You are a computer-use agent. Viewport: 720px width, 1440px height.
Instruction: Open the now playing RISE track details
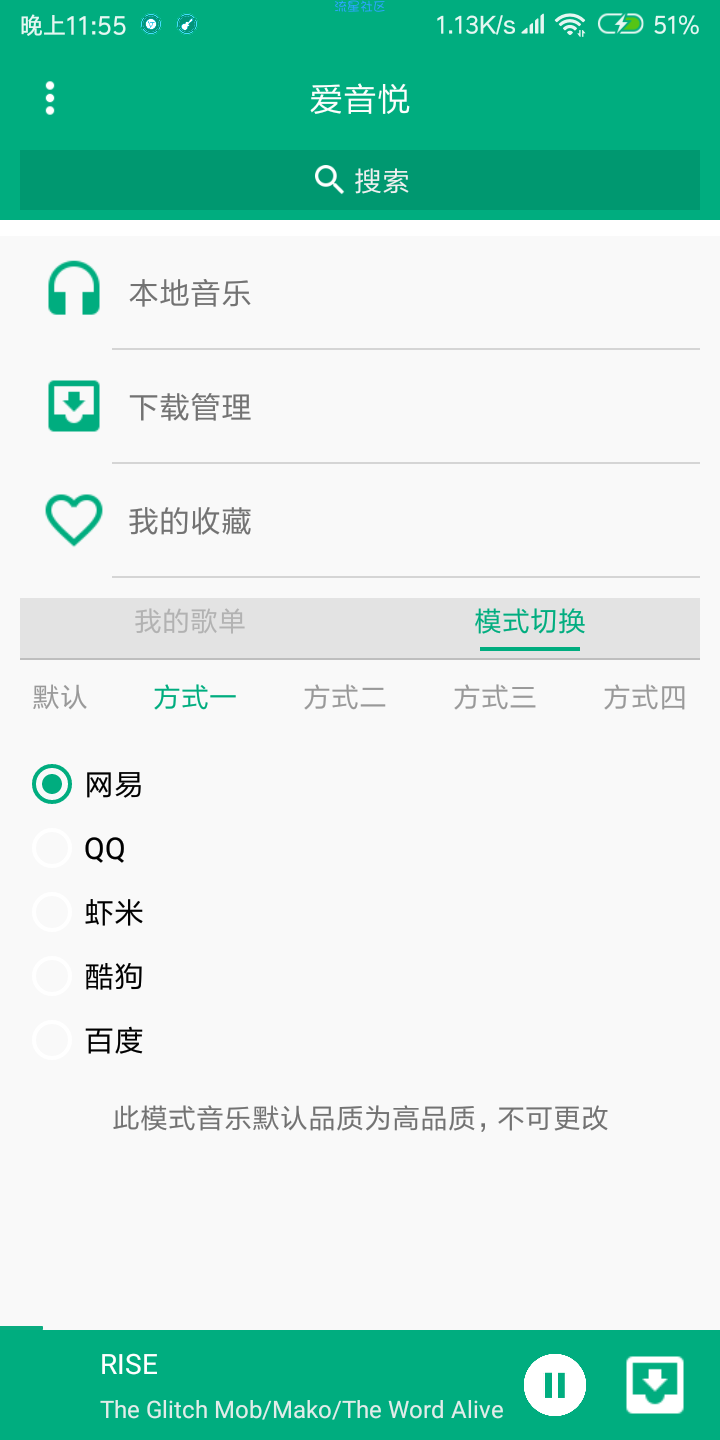pos(300,1386)
